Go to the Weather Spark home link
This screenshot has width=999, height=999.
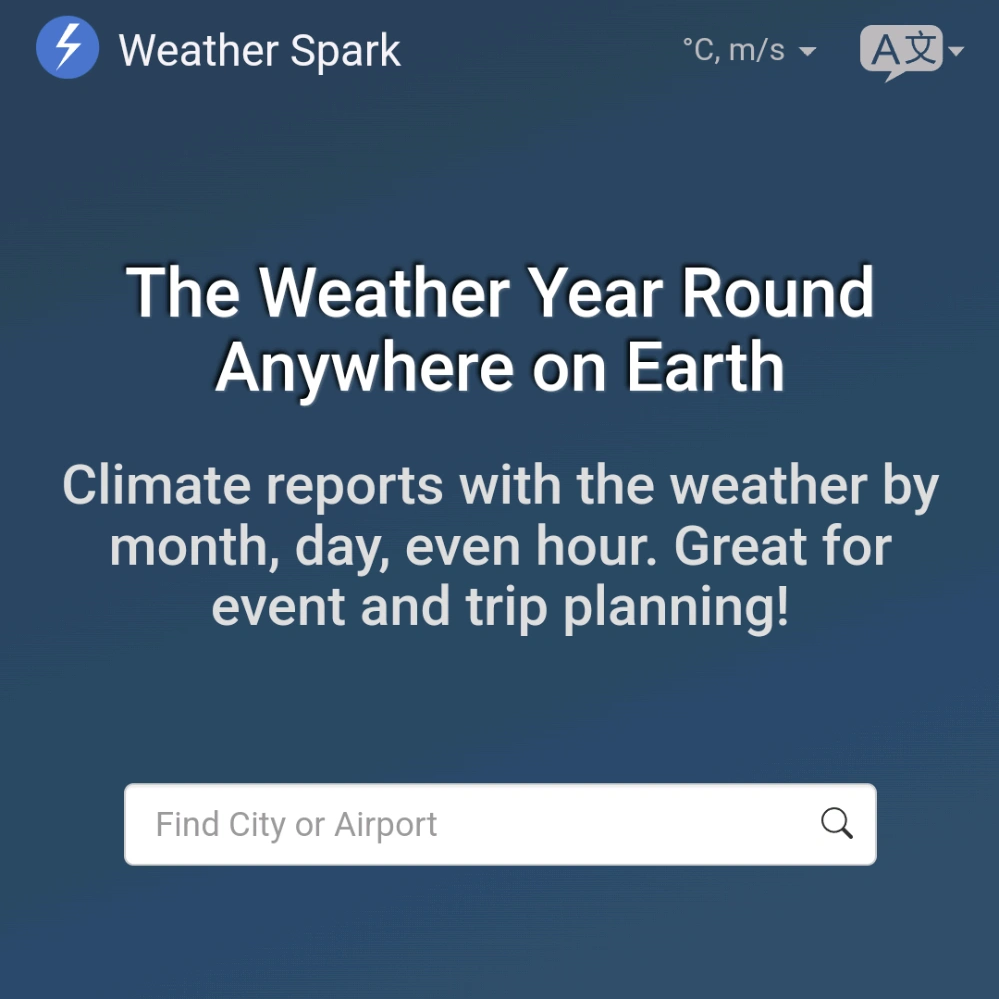click(220, 50)
